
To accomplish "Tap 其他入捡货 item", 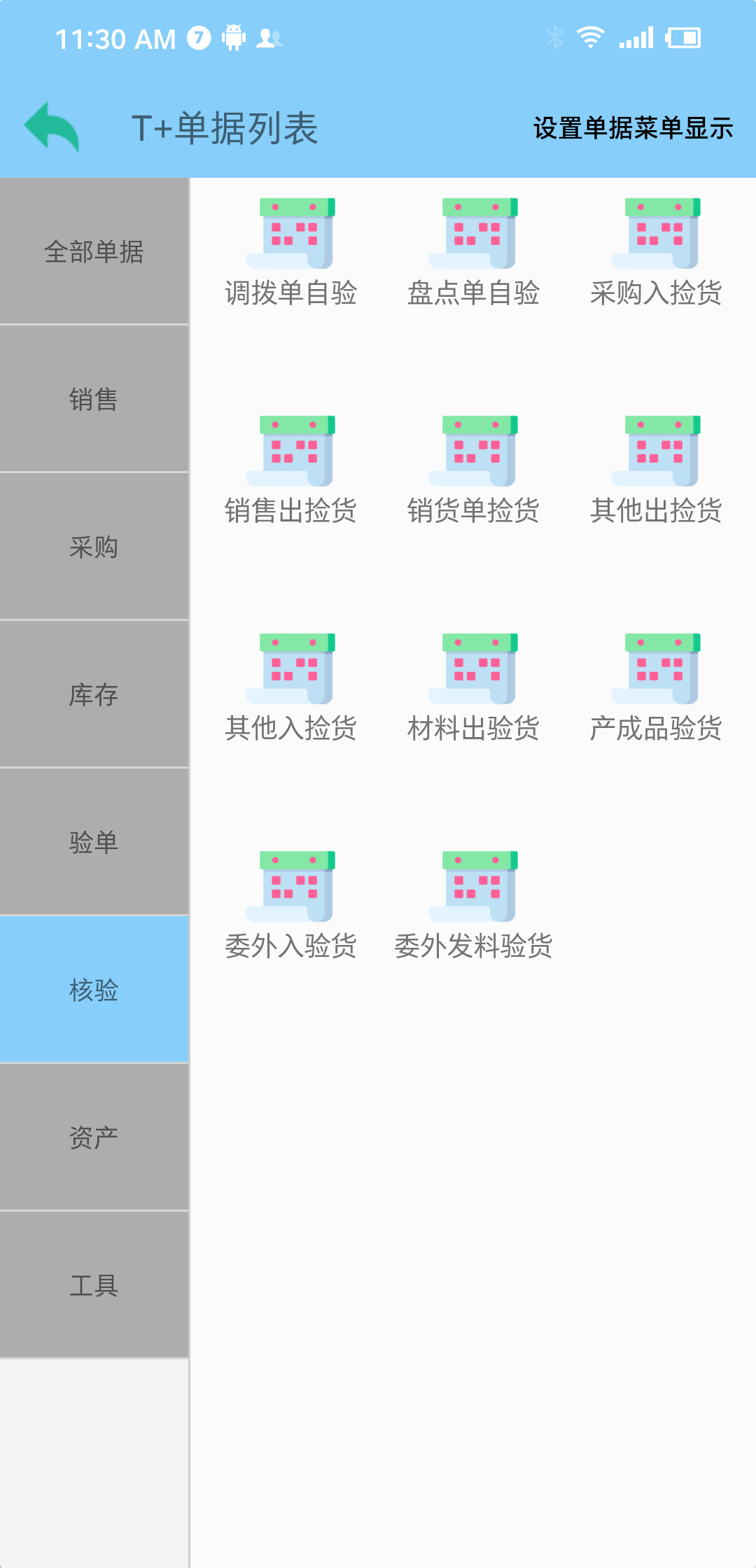I will point(290,687).
